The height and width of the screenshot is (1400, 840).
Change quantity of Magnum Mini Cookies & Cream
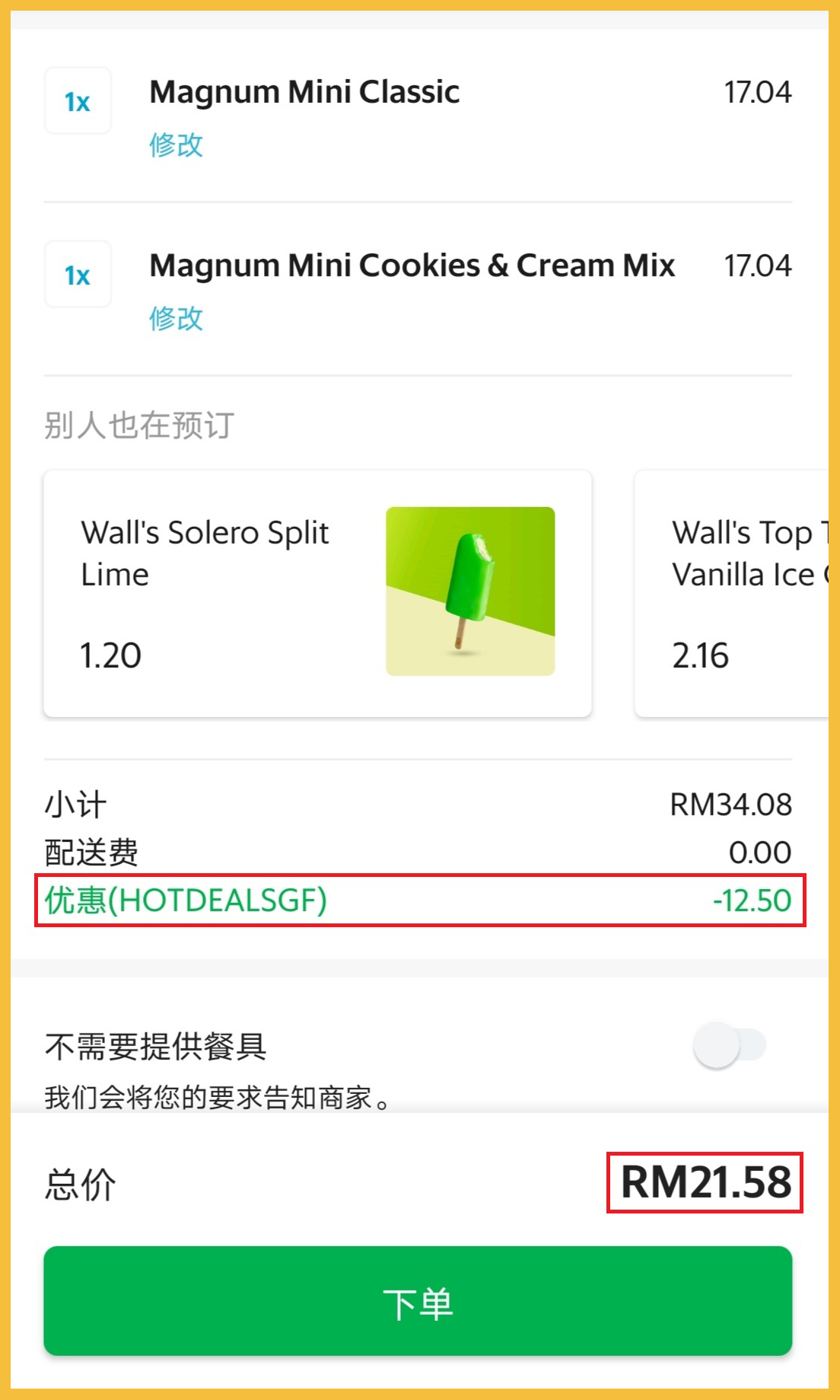click(x=78, y=275)
